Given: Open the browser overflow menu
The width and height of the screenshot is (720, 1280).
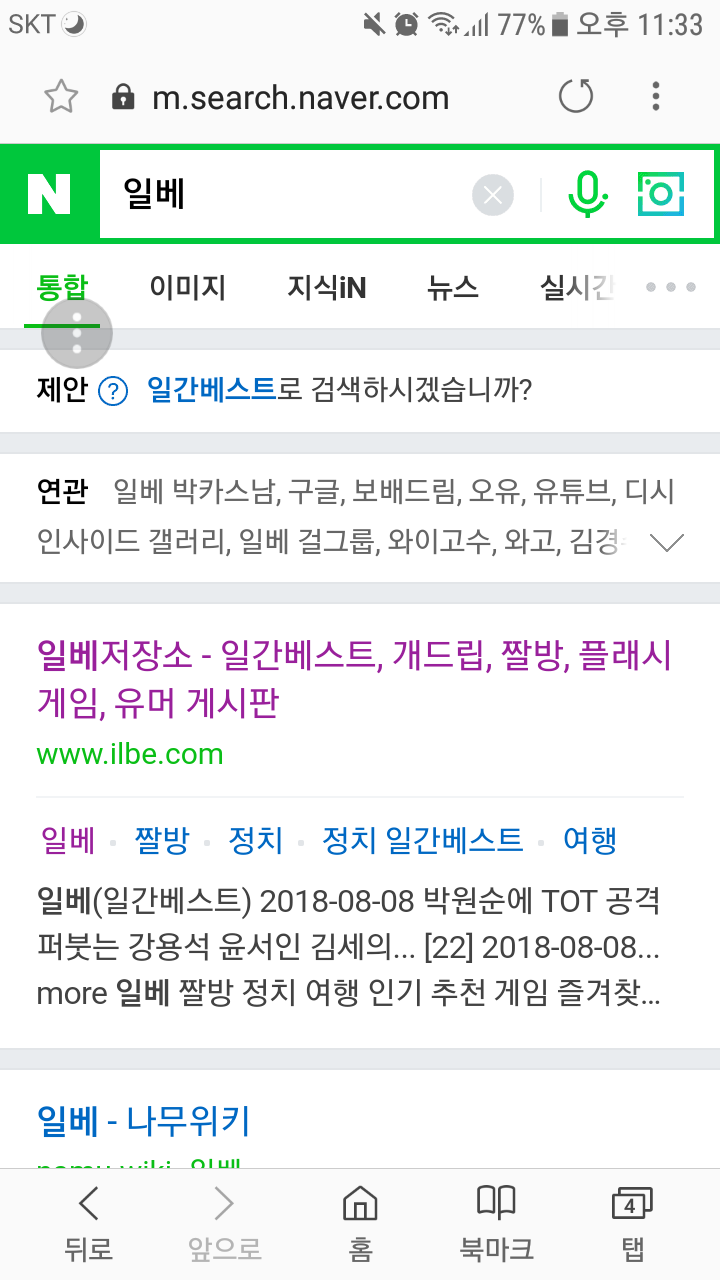Looking at the screenshot, I should point(655,97).
